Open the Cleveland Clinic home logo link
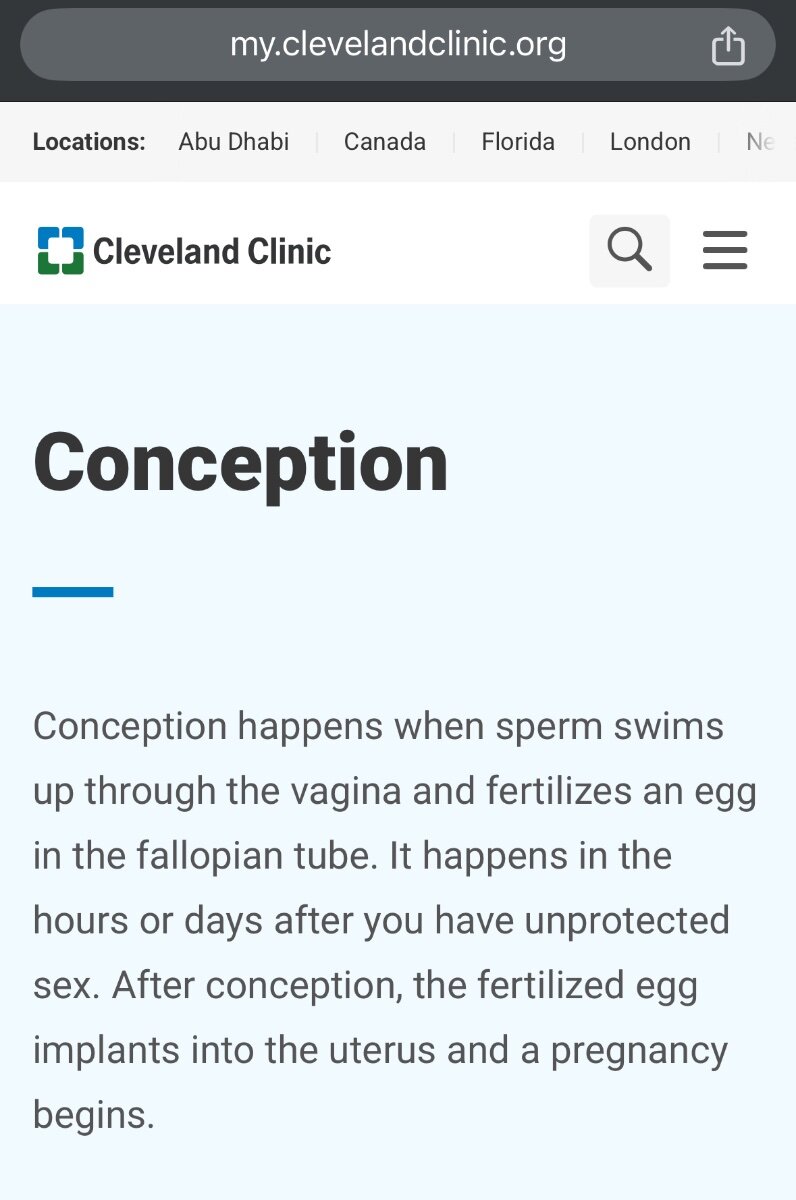Image resolution: width=796 pixels, height=1200 pixels. 184,250
